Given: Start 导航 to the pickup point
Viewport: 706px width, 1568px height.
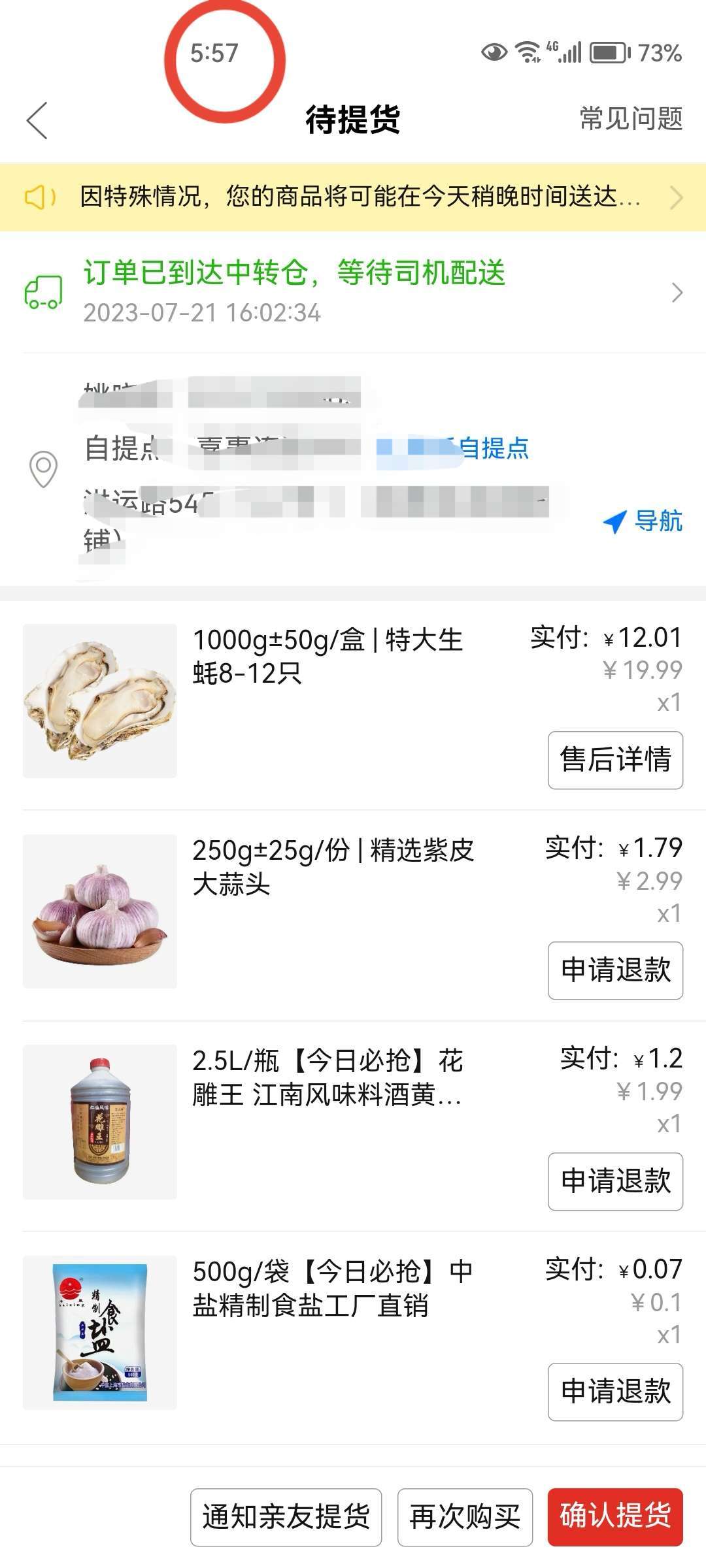Looking at the screenshot, I should pos(643,521).
